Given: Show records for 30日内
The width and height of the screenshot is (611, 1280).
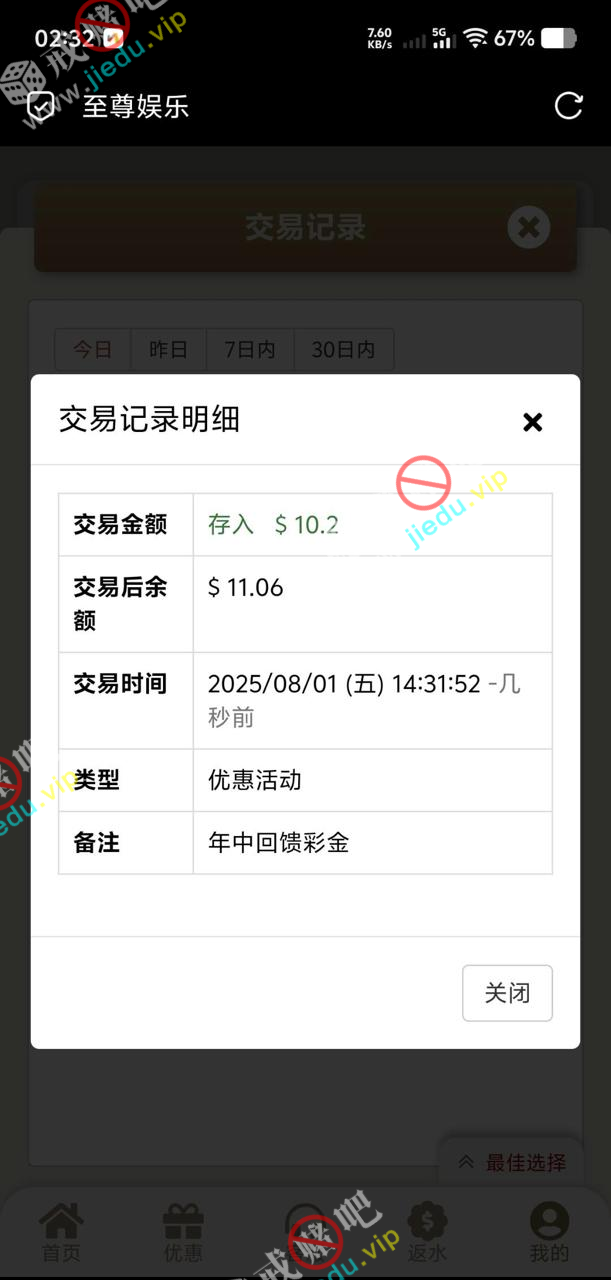Looking at the screenshot, I should (x=343, y=350).
